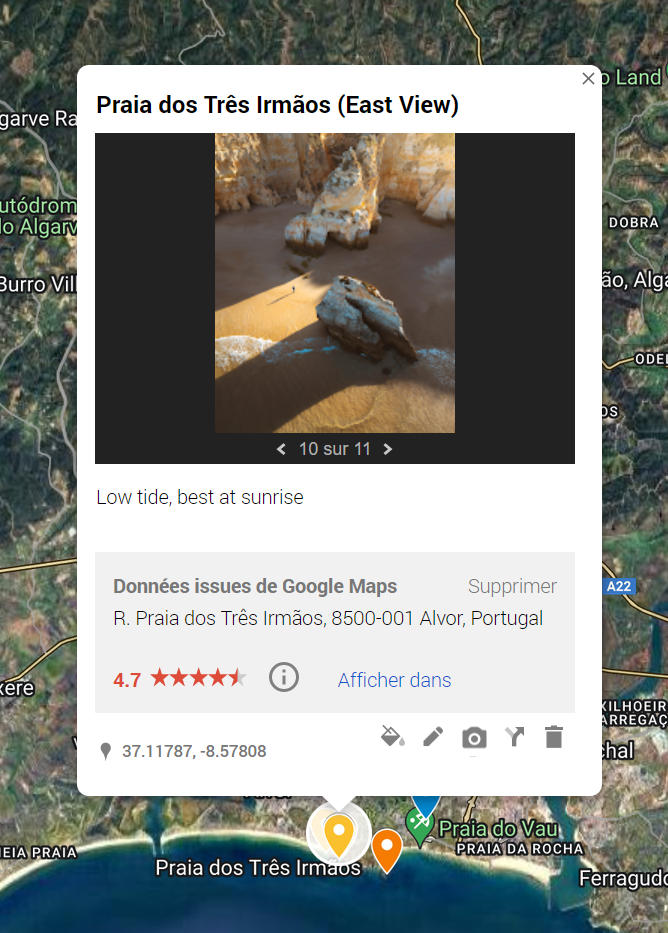Select the yellow Praia dos Três Irmãos marker
Image resolution: width=668 pixels, height=933 pixels.
click(339, 833)
